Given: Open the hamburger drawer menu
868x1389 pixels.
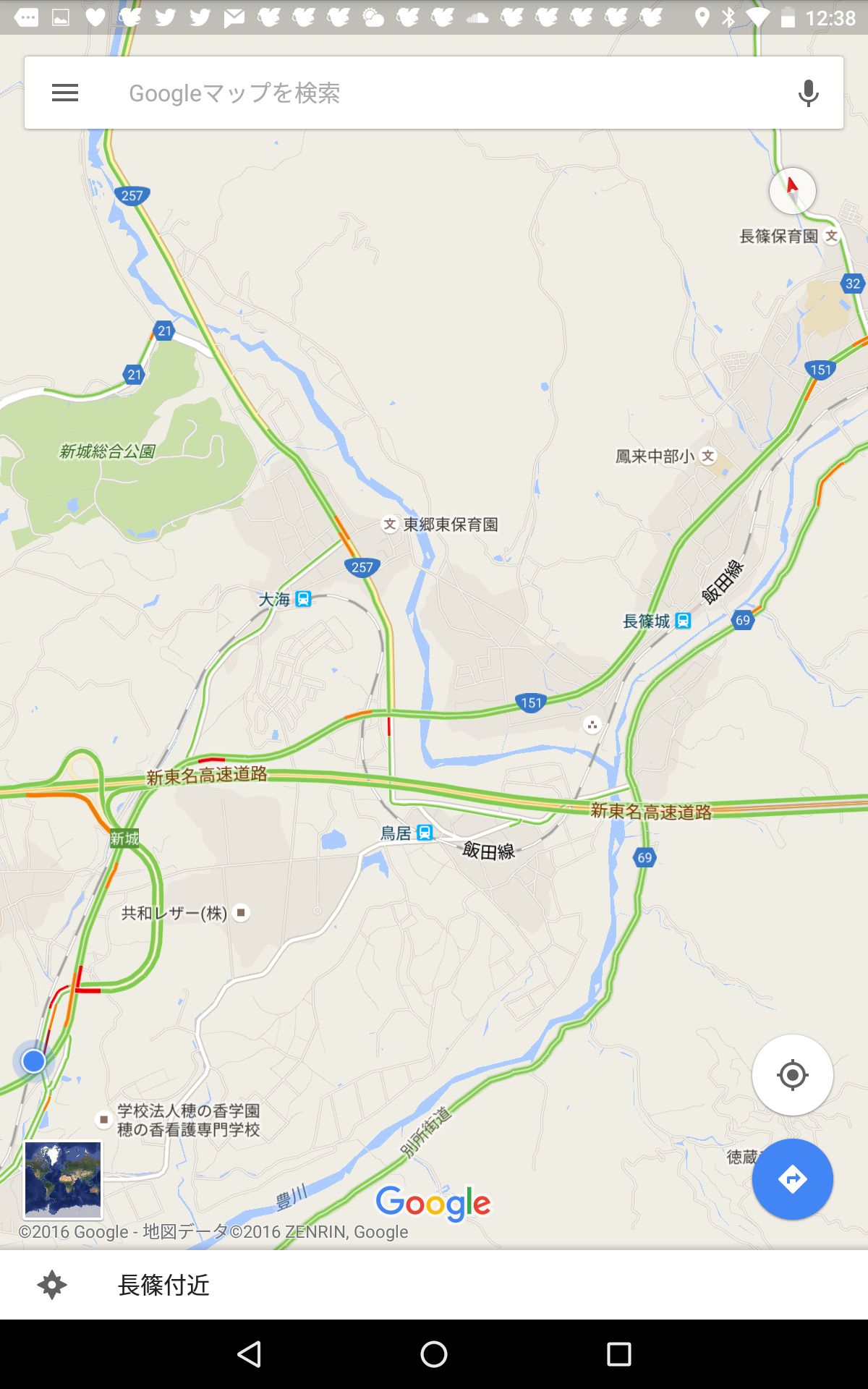Looking at the screenshot, I should tap(65, 93).
